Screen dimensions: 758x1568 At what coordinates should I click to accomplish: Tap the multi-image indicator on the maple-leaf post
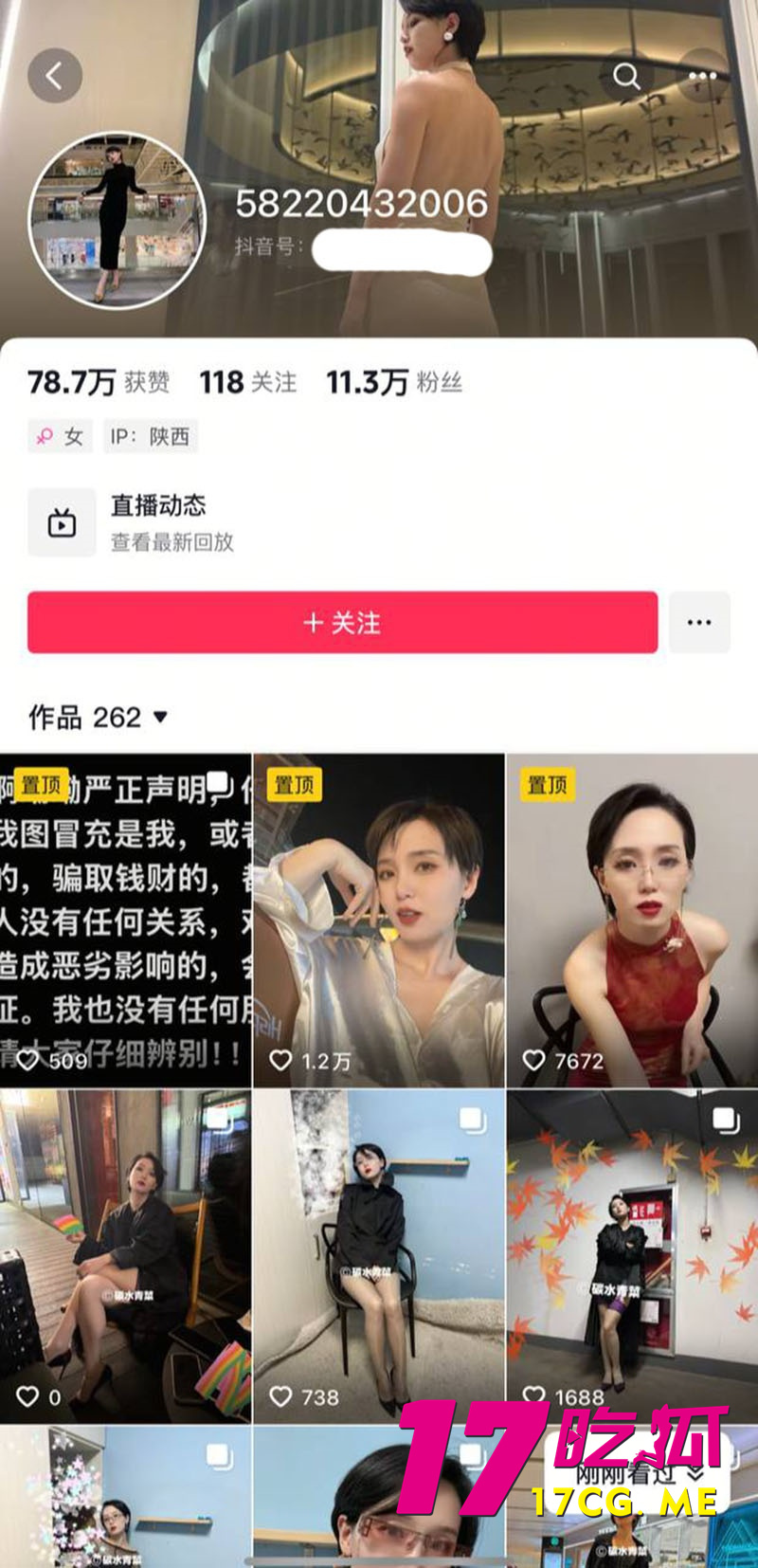pyautogui.click(x=723, y=1121)
